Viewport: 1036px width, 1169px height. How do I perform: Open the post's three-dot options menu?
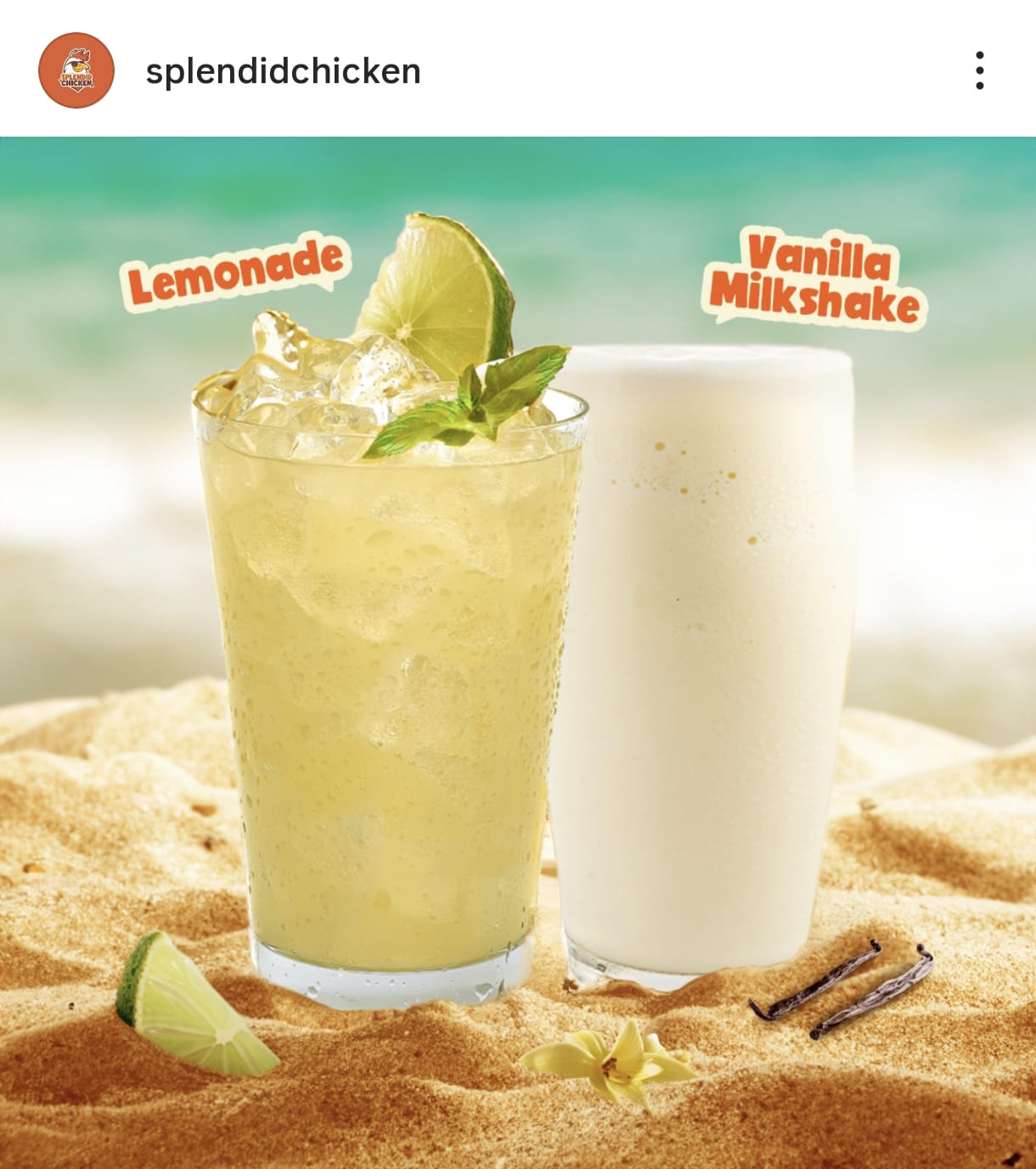click(x=979, y=70)
